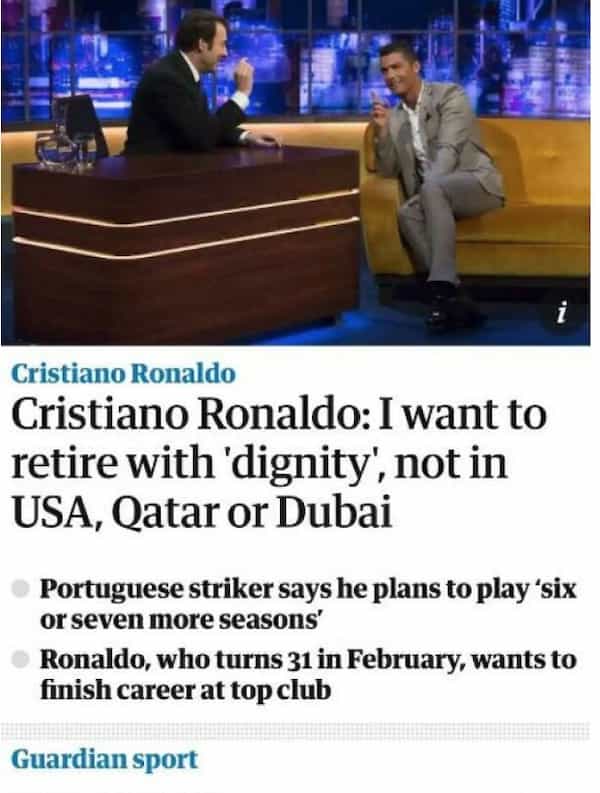Open the Cristiano Ronaldo topic link
The width and height of the screenshot is (600, 793).
(x=124, y=374)
